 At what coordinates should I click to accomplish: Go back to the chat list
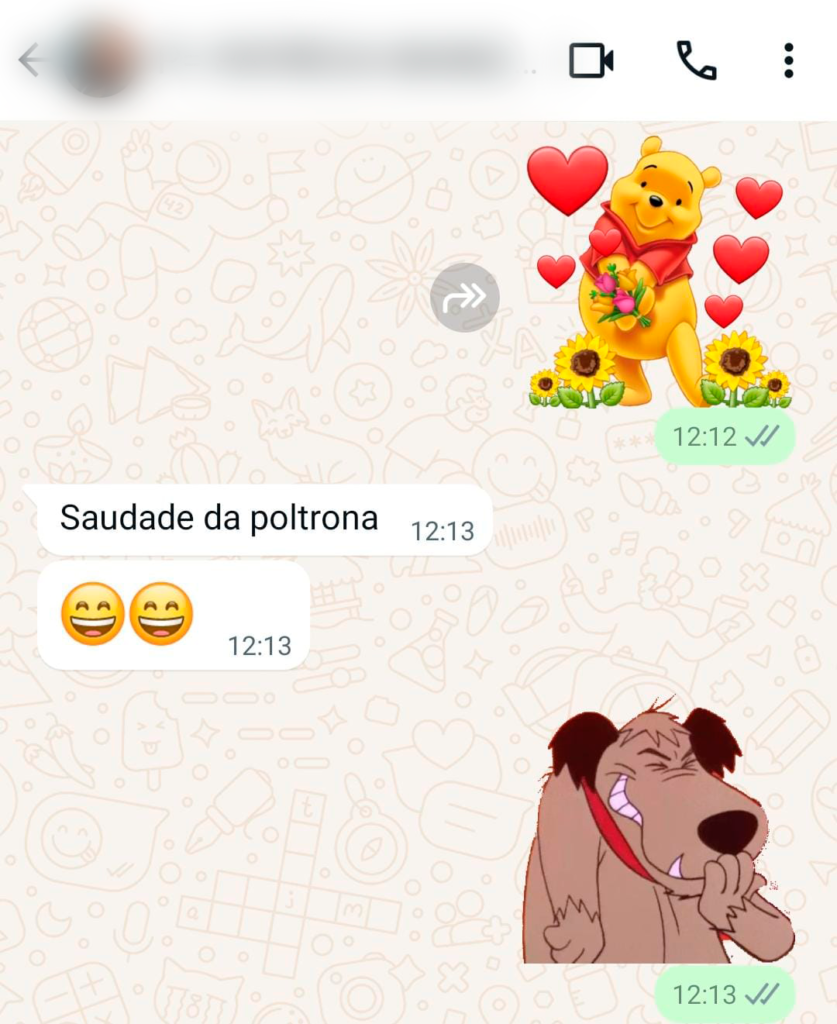(x=32, y=61)
